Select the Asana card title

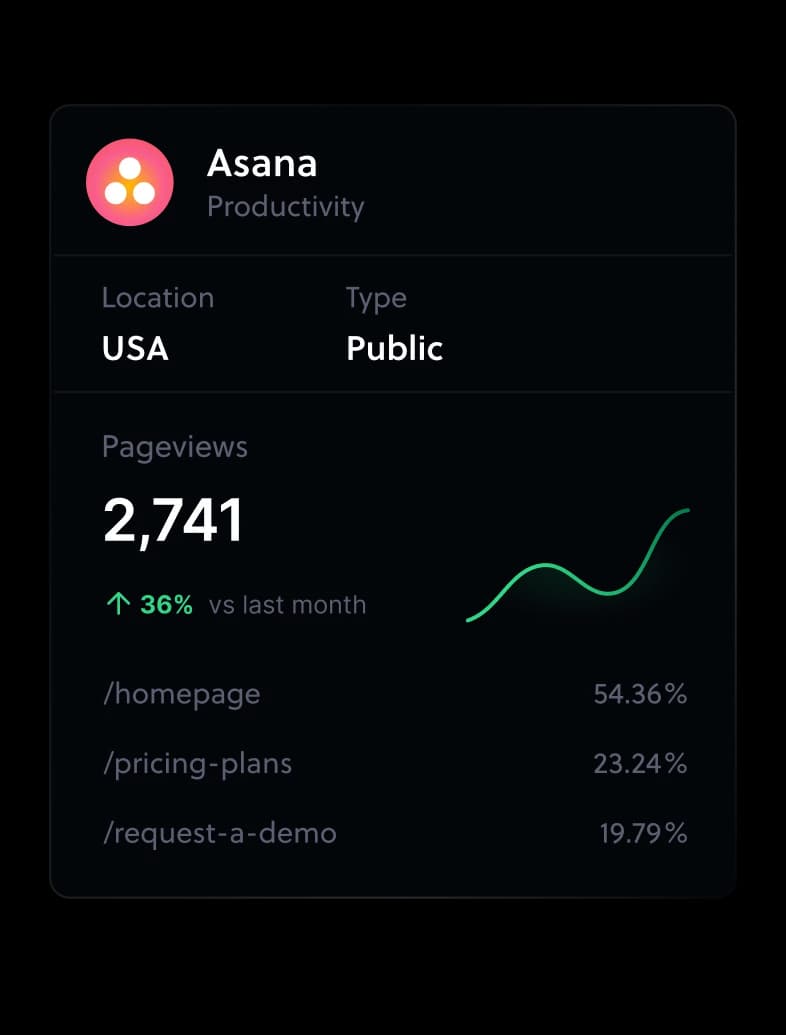click(262, 163)
